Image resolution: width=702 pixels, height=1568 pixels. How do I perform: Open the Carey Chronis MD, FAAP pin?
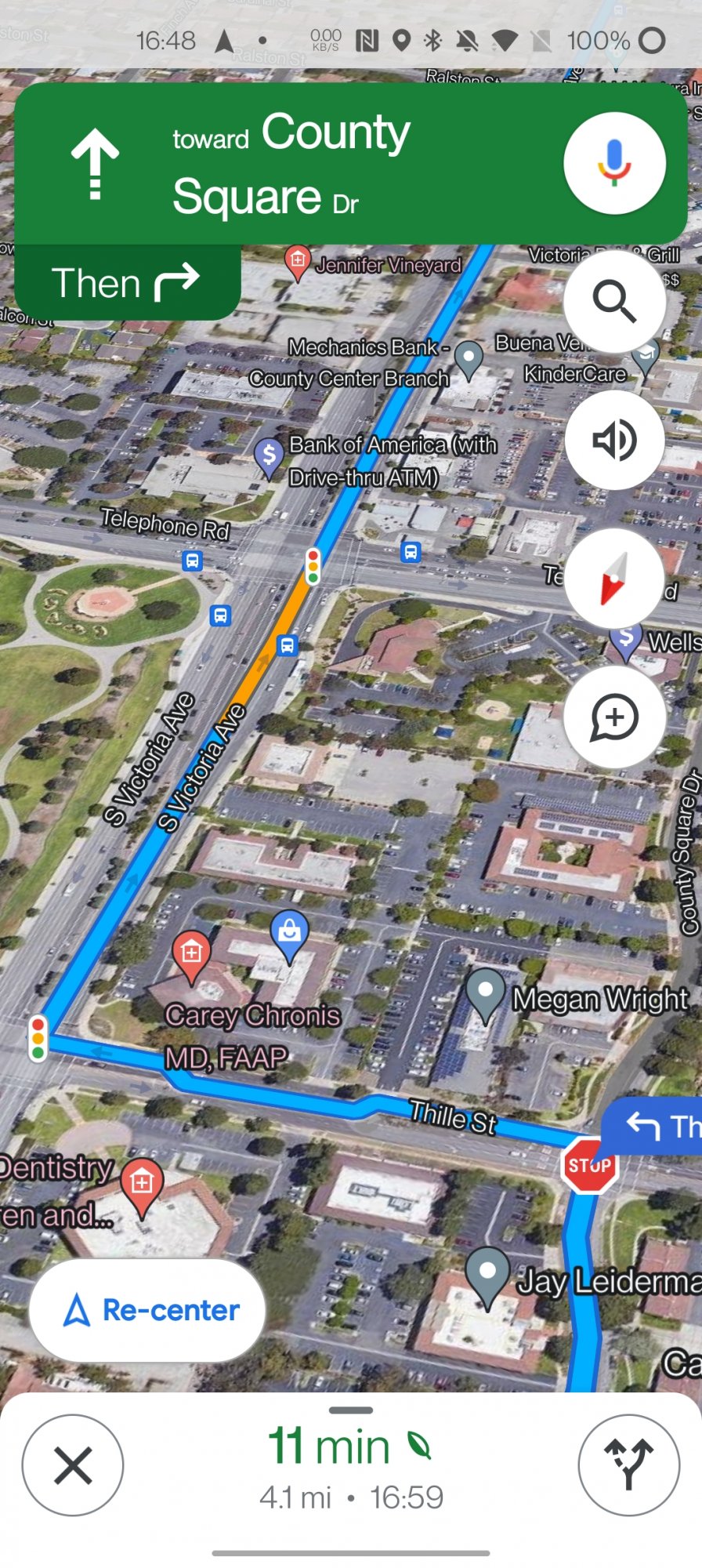(x=191, y=954)
